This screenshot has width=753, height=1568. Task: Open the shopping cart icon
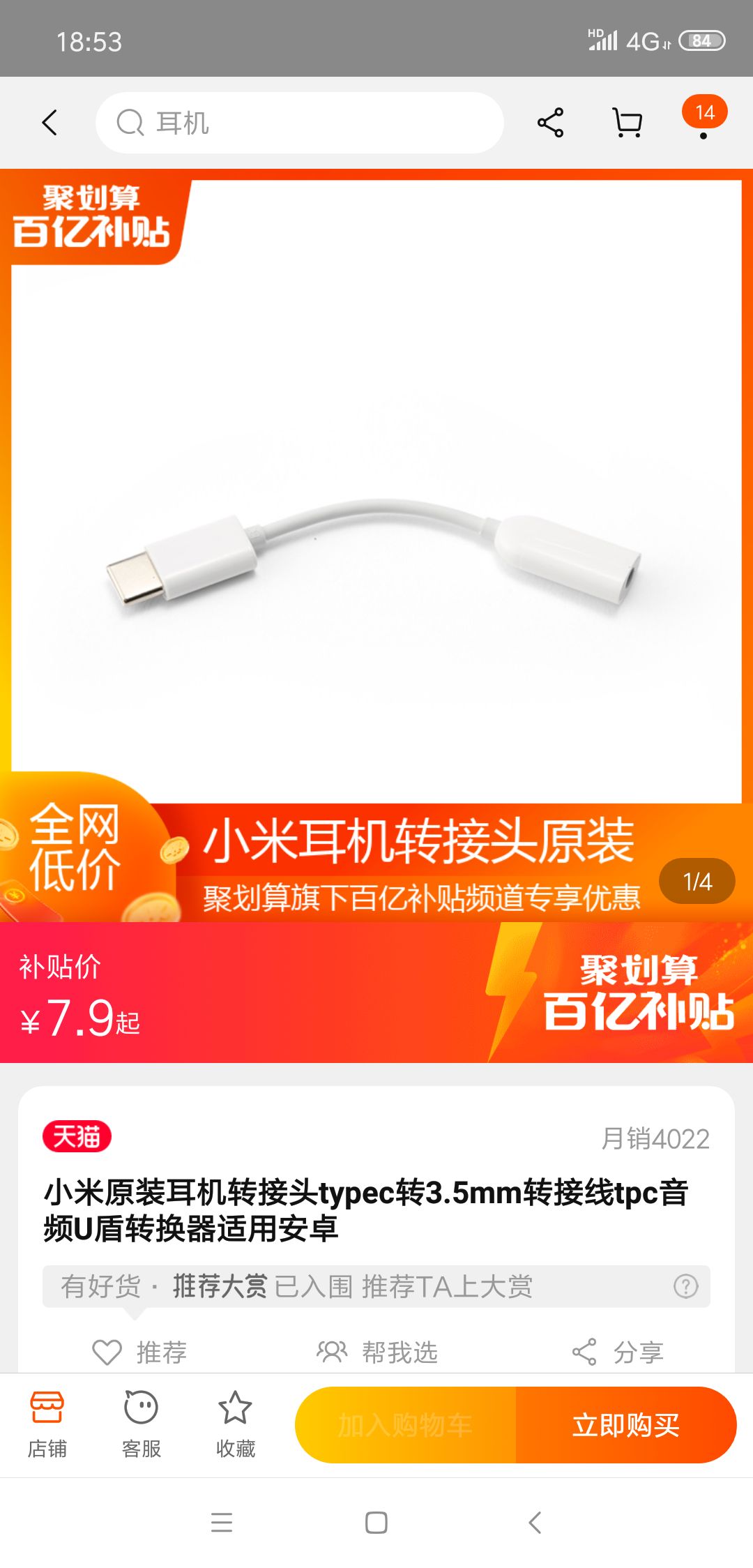(x=628, y=122)
